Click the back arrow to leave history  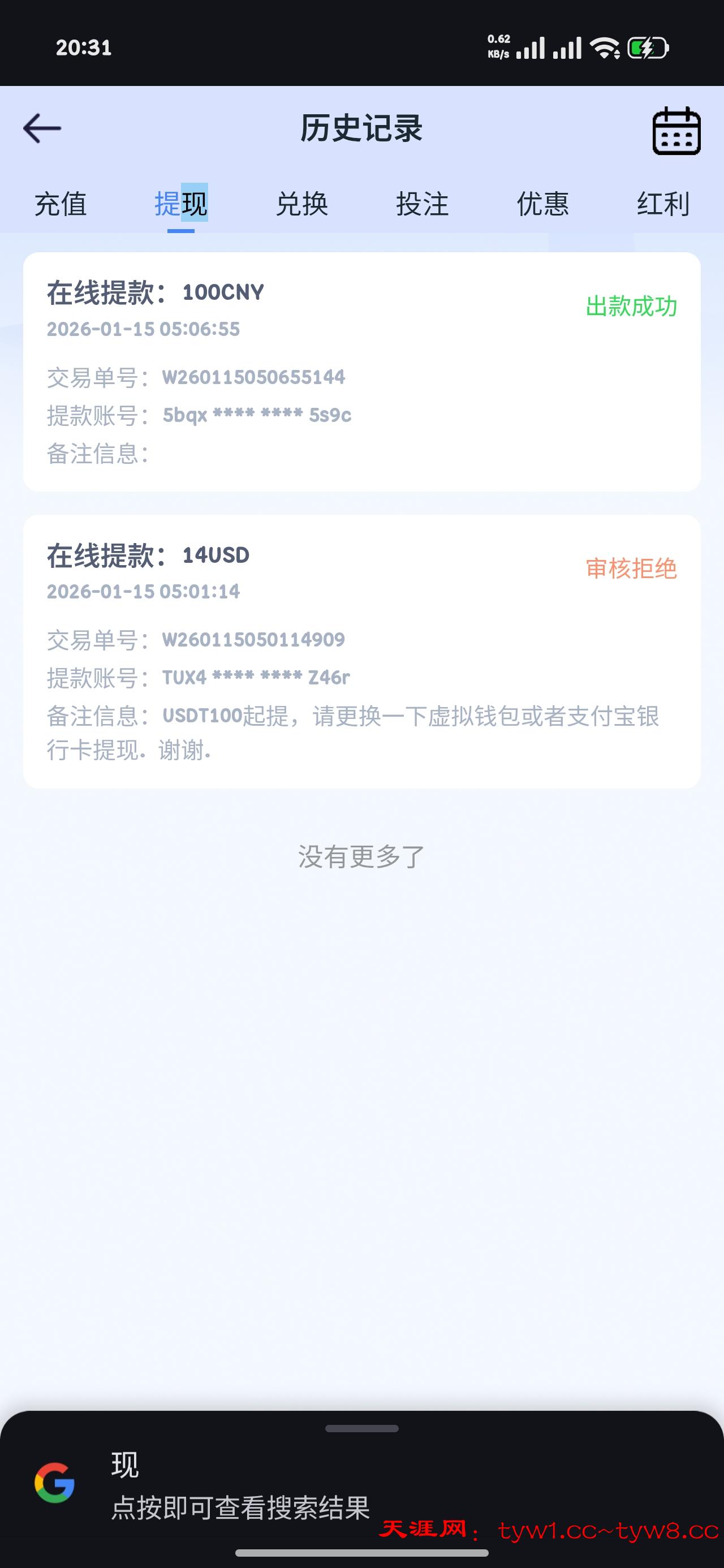pyautogui.click(x=40, y=128)
